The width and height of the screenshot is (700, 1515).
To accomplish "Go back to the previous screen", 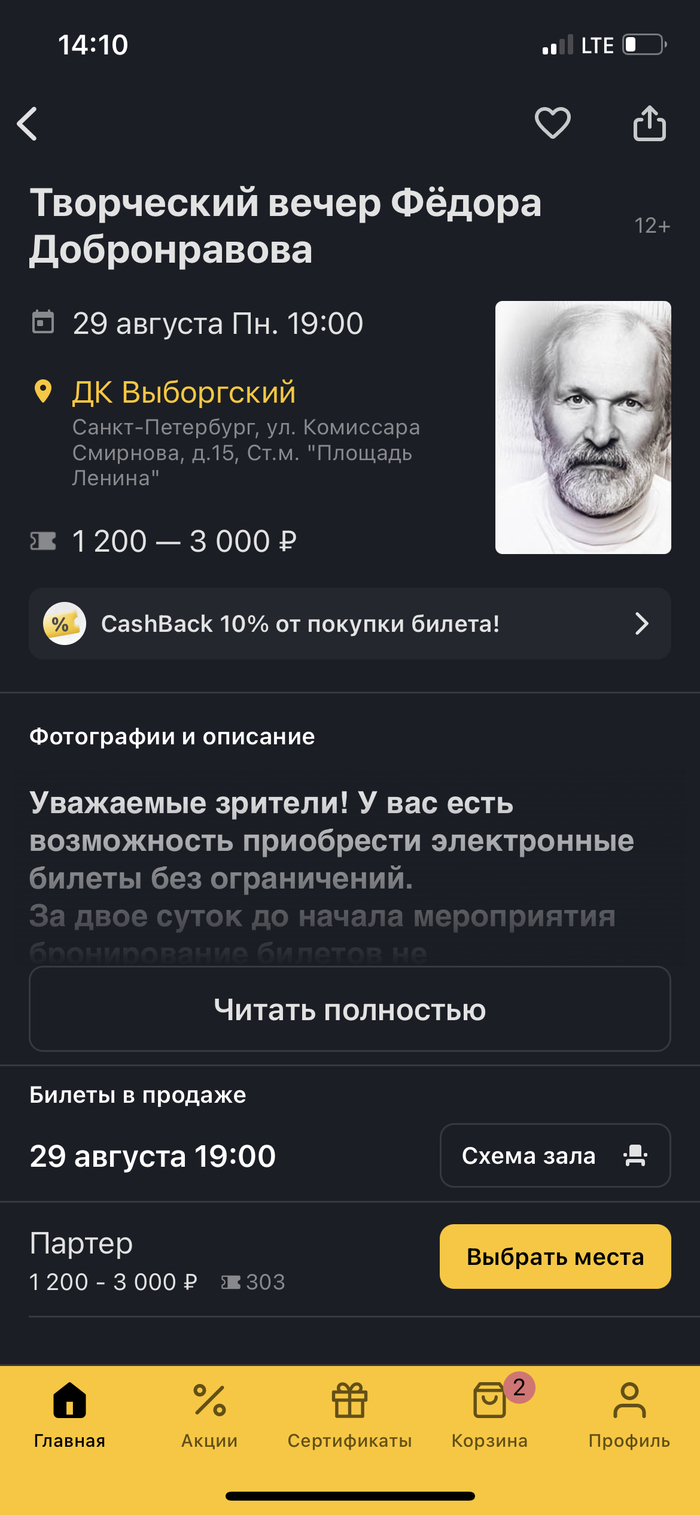I will 28,124.
